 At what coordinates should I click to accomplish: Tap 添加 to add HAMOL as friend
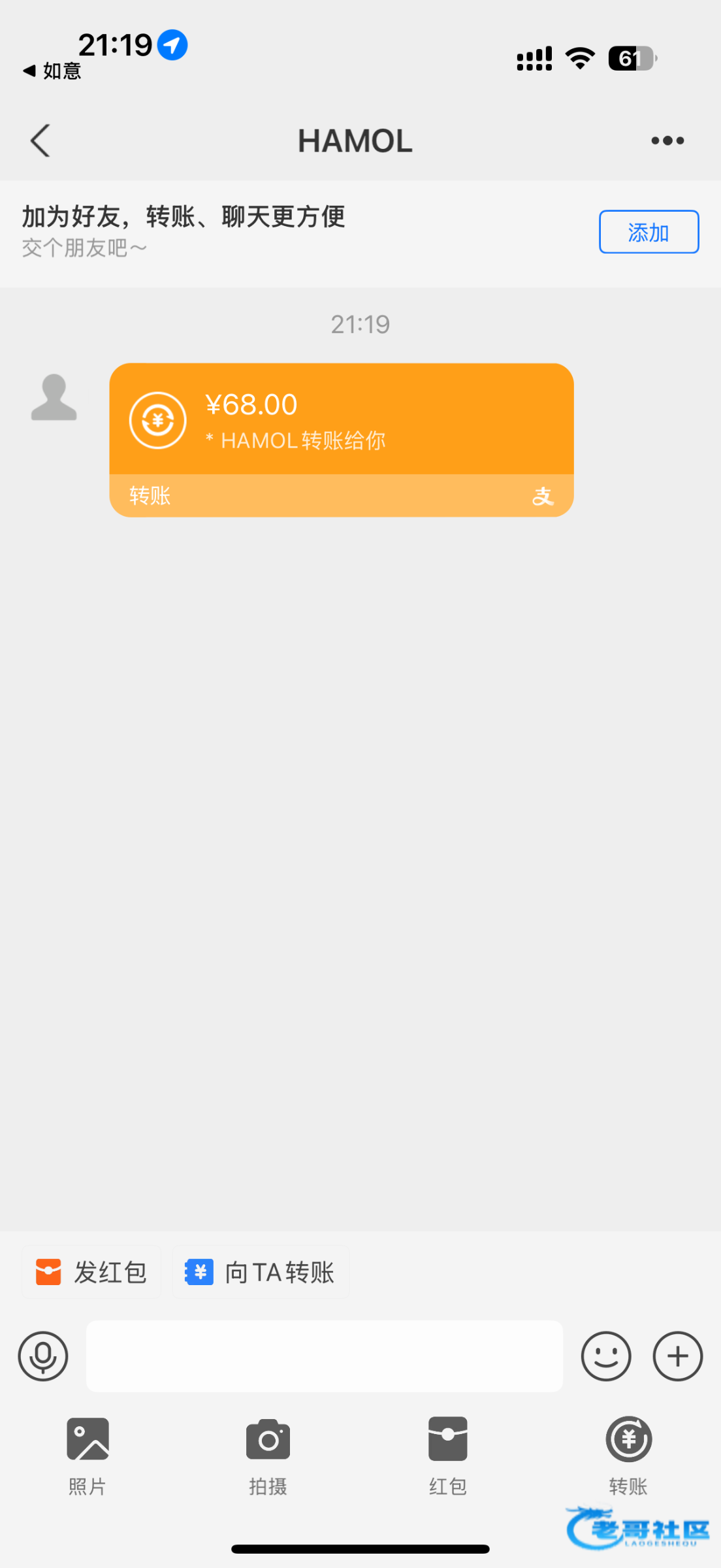click(x=649, y=232)
